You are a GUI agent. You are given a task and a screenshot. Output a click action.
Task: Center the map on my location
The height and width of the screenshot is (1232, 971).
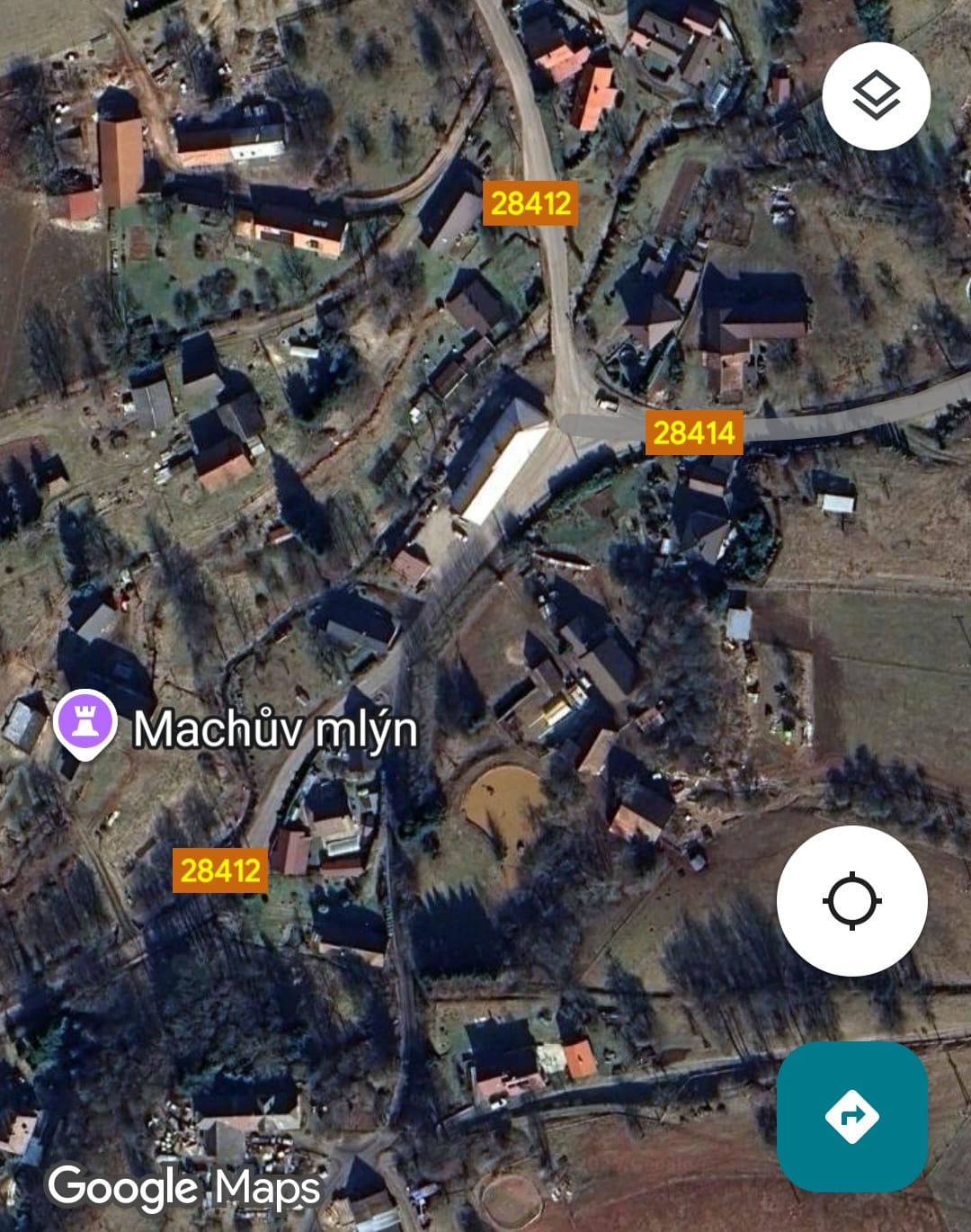coord(851,901)
